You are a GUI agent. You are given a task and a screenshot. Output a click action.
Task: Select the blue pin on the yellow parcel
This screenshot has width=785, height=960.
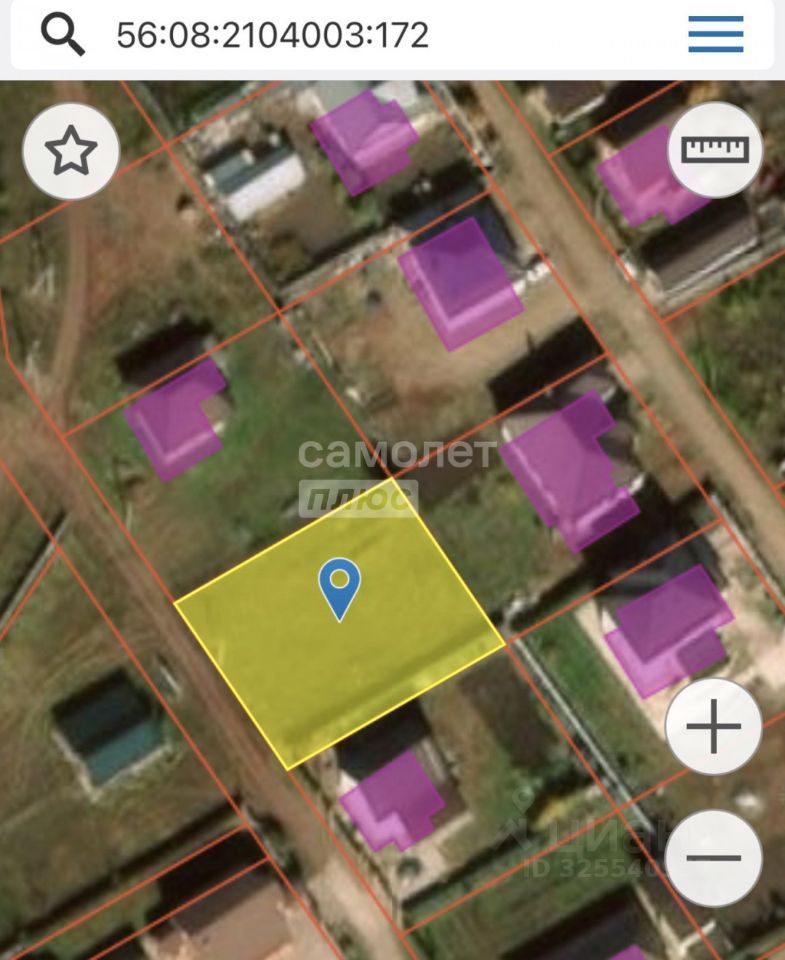pyautogui.click(x=340, y=586)
